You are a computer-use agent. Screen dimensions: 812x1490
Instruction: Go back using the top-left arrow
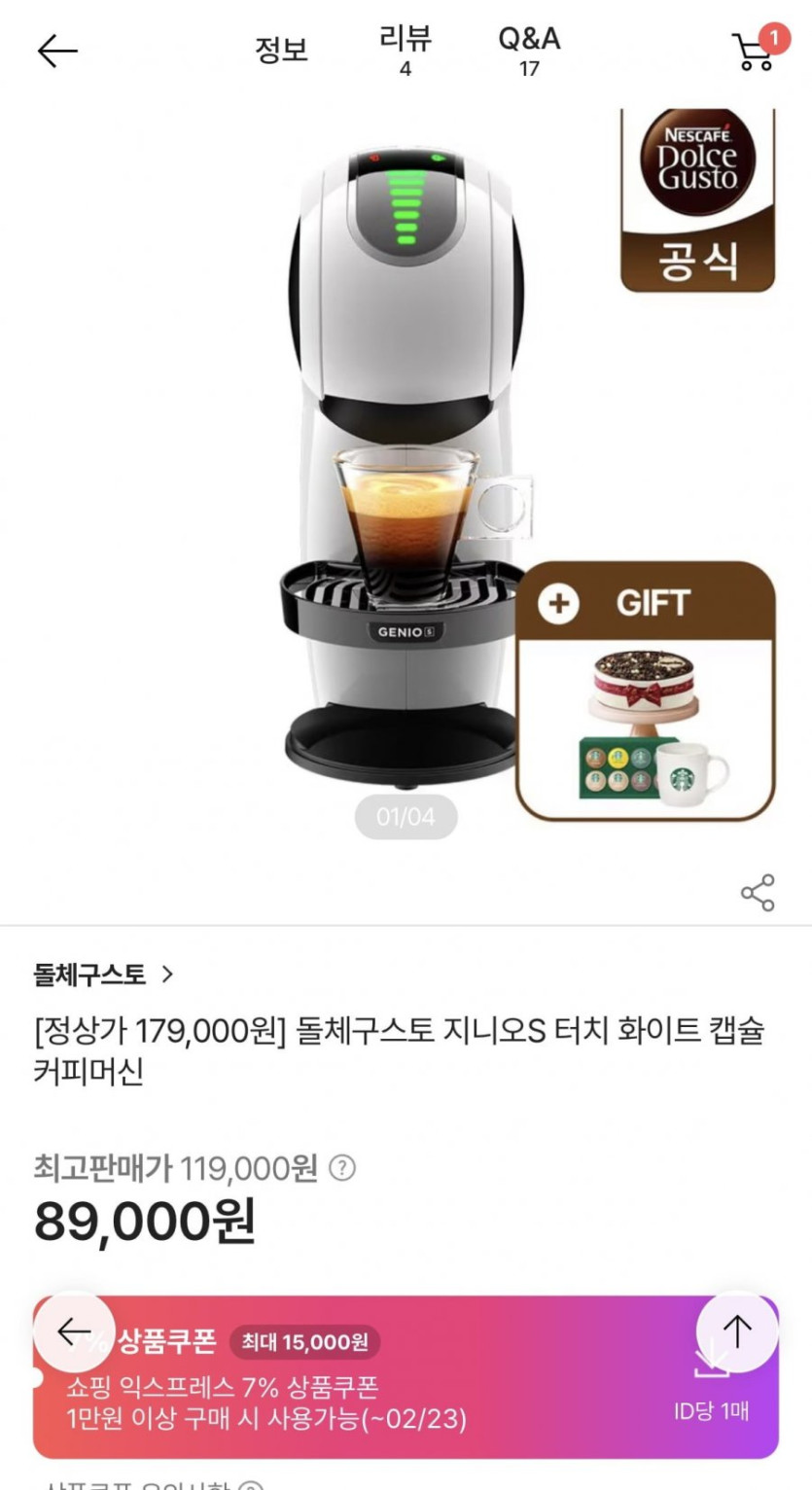coord(57,51)
